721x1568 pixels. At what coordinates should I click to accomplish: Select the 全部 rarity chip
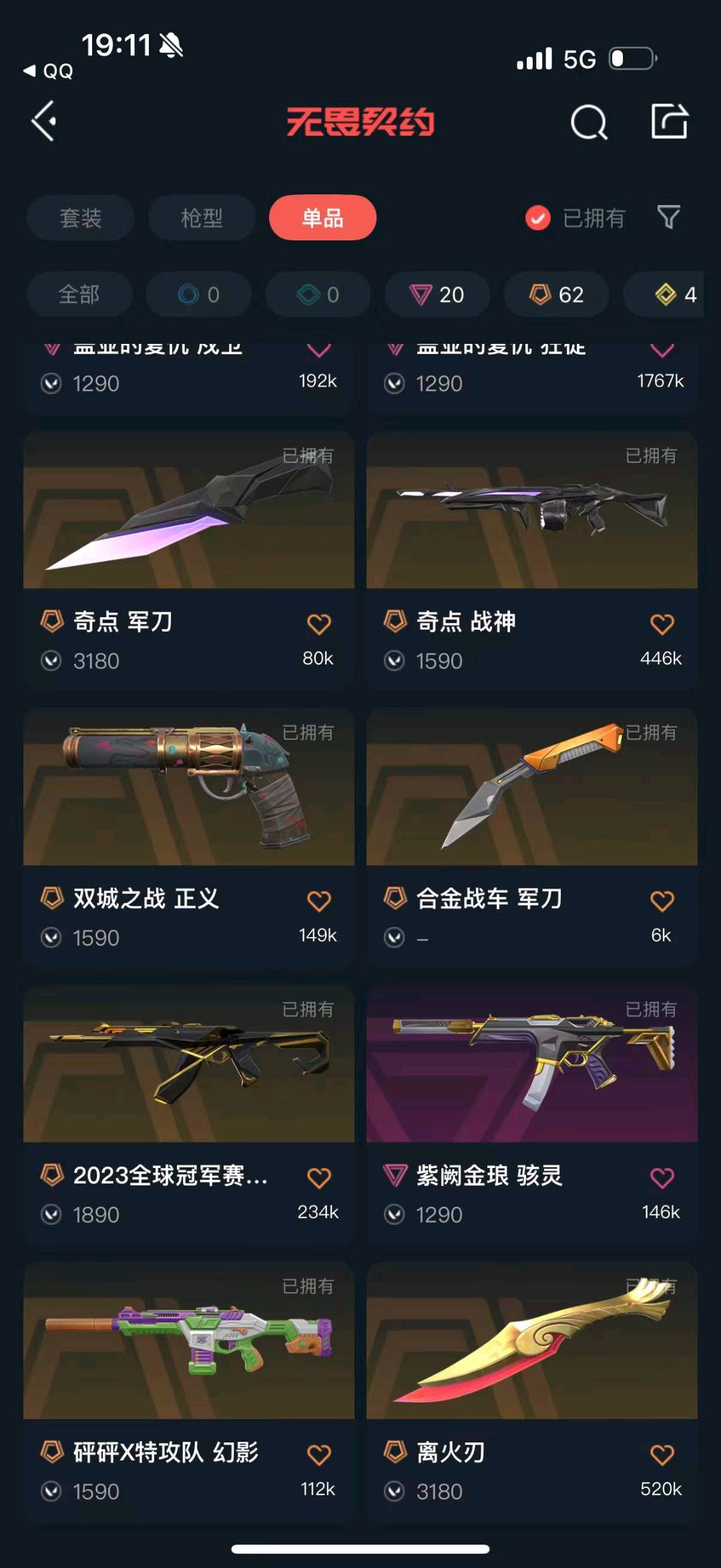(x=79, y=295)
